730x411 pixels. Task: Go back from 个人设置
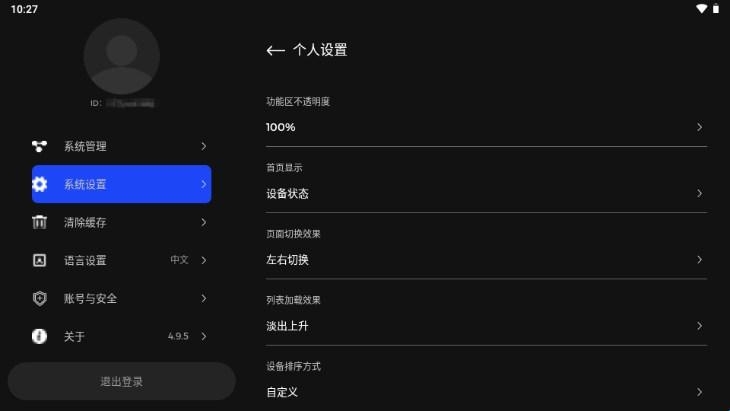[276, 50]
